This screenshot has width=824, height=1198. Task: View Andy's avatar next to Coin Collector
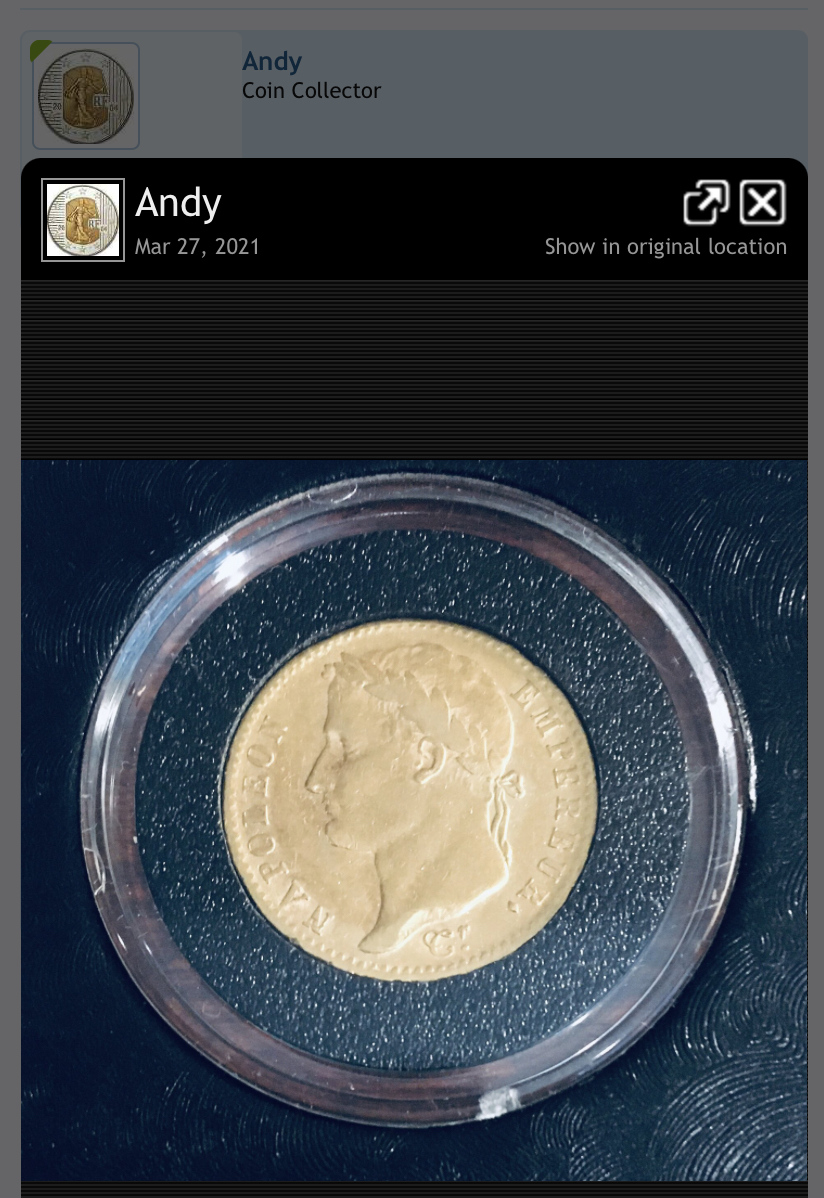click(x=86, y=96)
